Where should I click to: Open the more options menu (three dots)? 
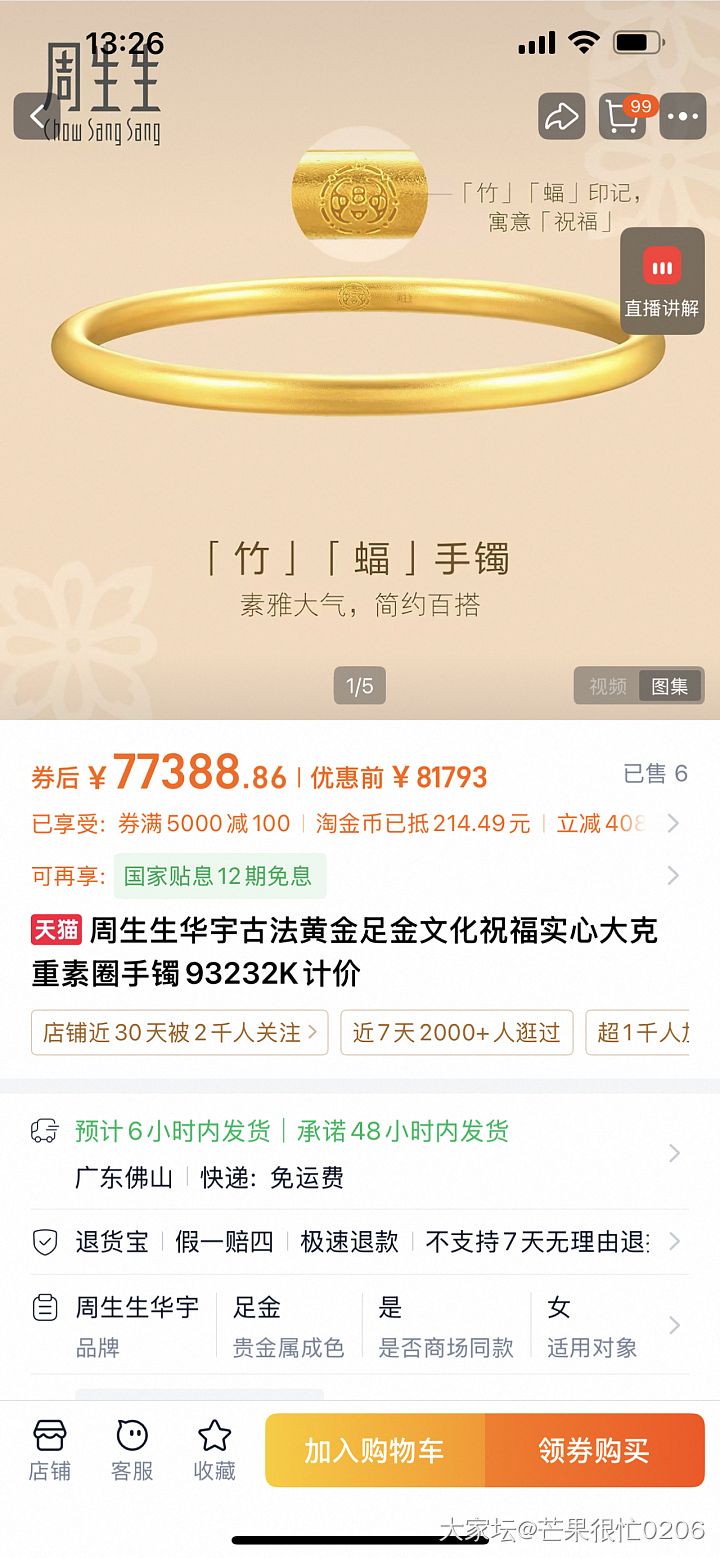683,116
